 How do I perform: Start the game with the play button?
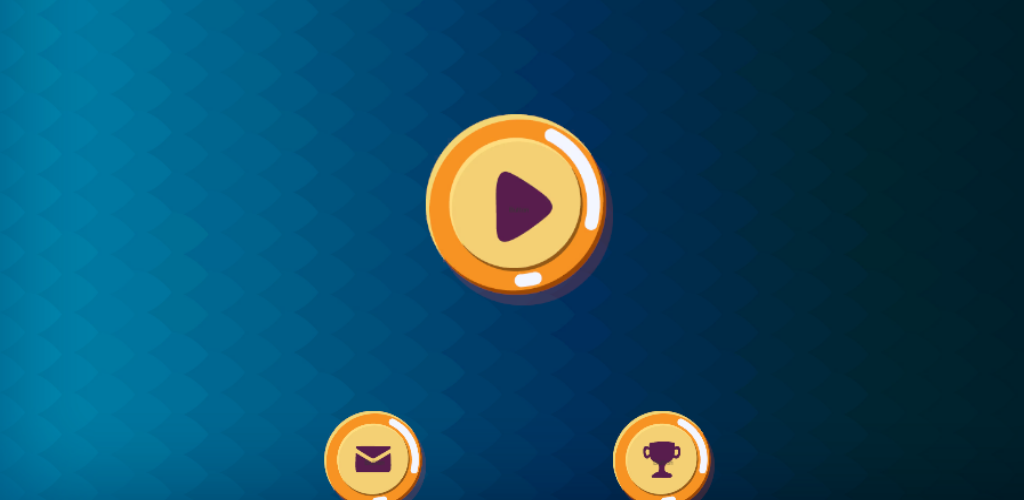pos(516,204)
